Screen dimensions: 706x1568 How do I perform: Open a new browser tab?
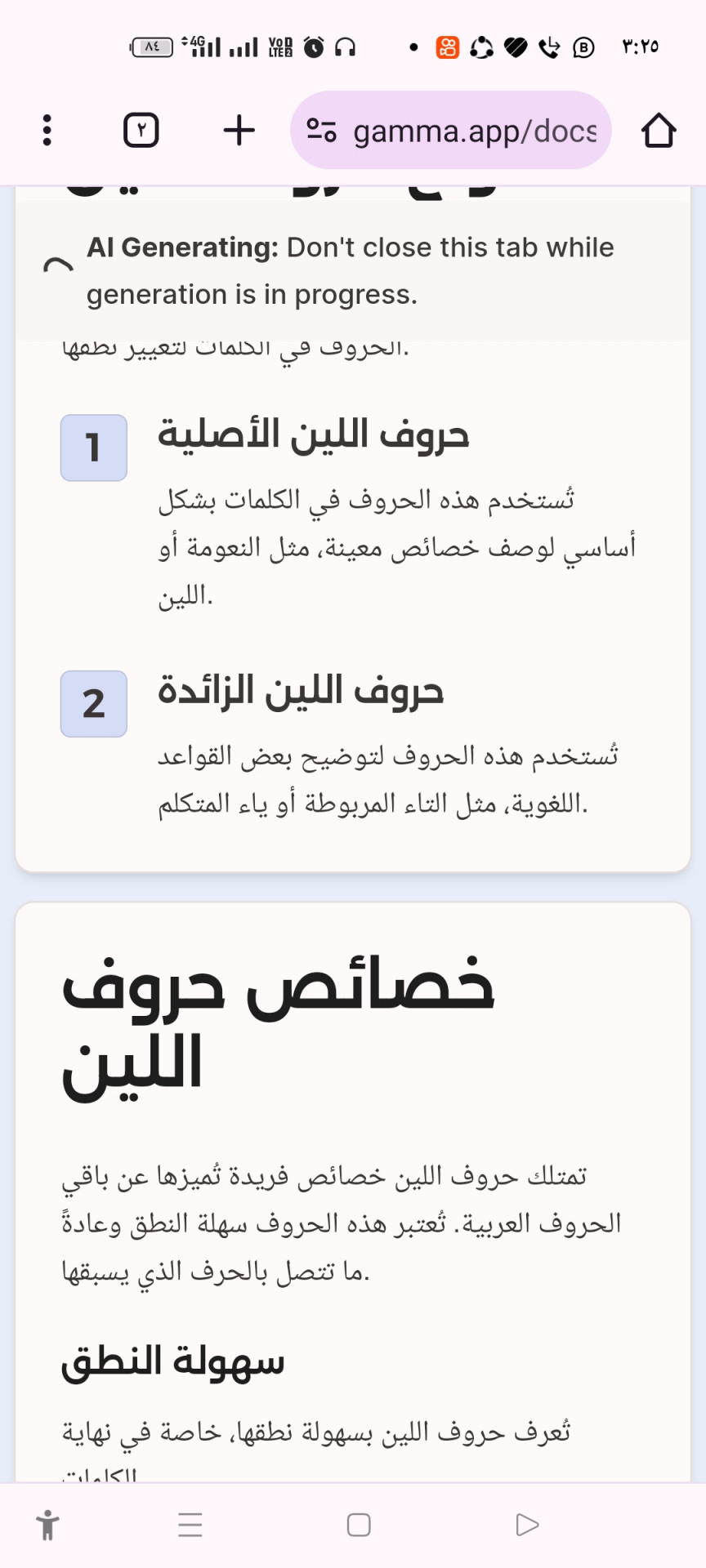(239, 131)
